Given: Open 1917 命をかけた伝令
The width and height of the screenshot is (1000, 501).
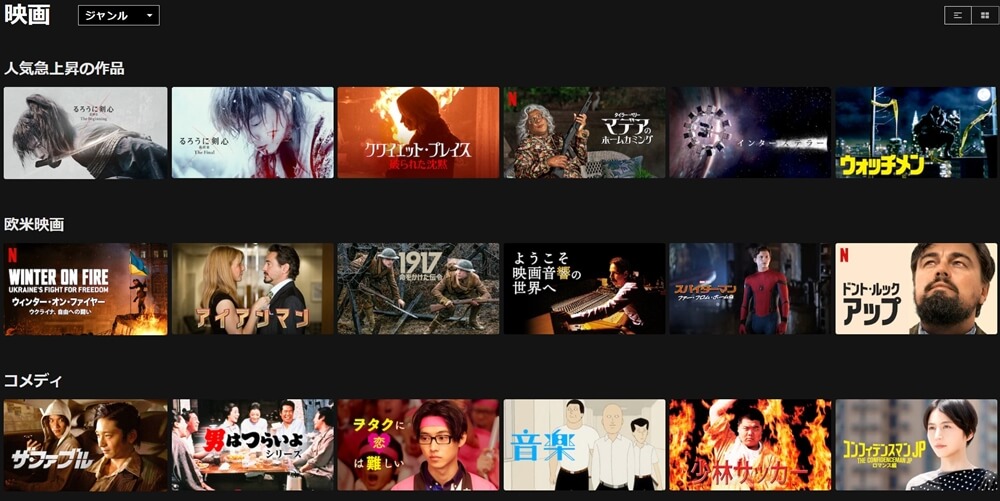Looking at the screenshot, I should point(418,289).
